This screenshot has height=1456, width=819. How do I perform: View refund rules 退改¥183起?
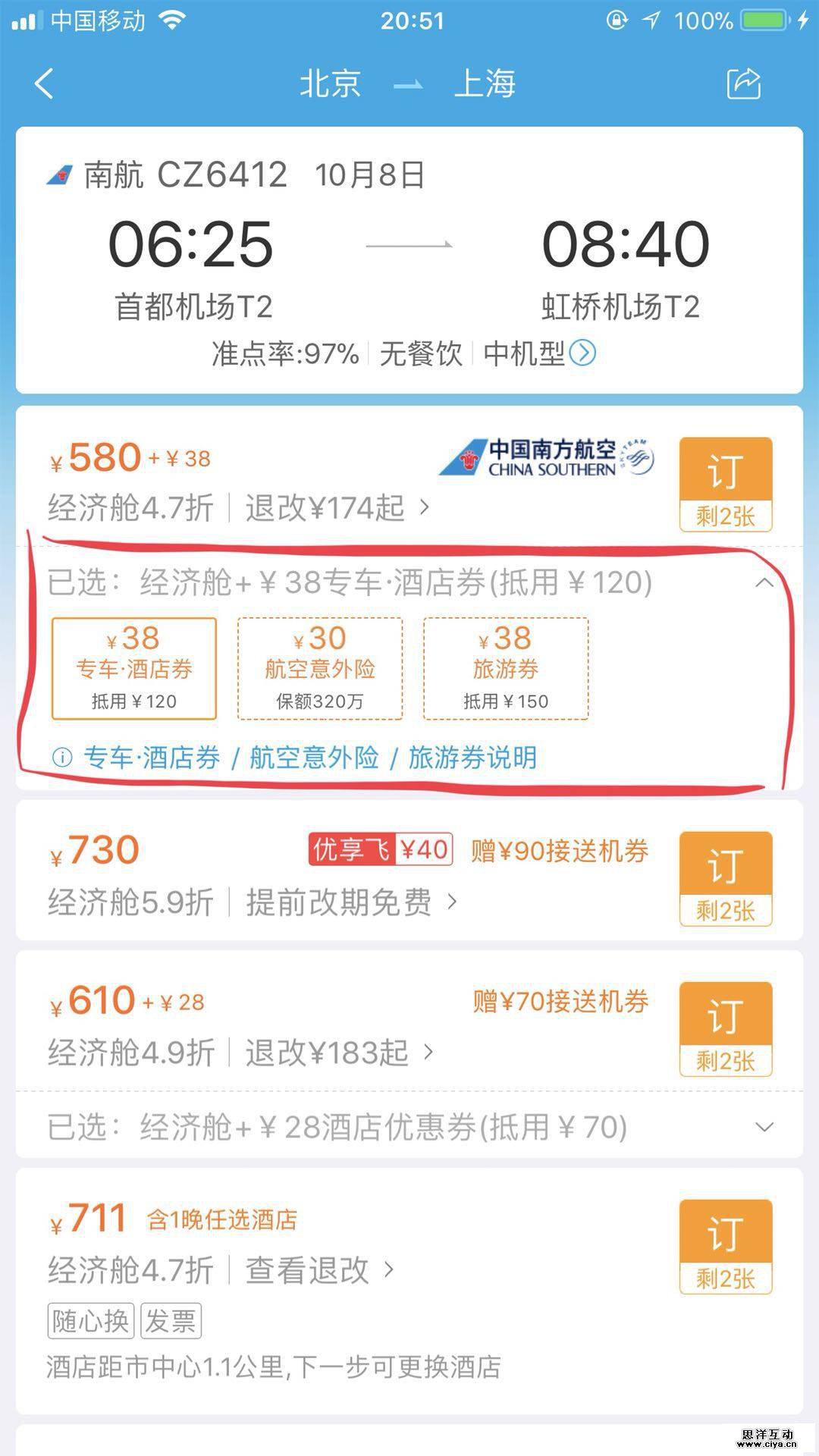click(x=338, y=1053)
